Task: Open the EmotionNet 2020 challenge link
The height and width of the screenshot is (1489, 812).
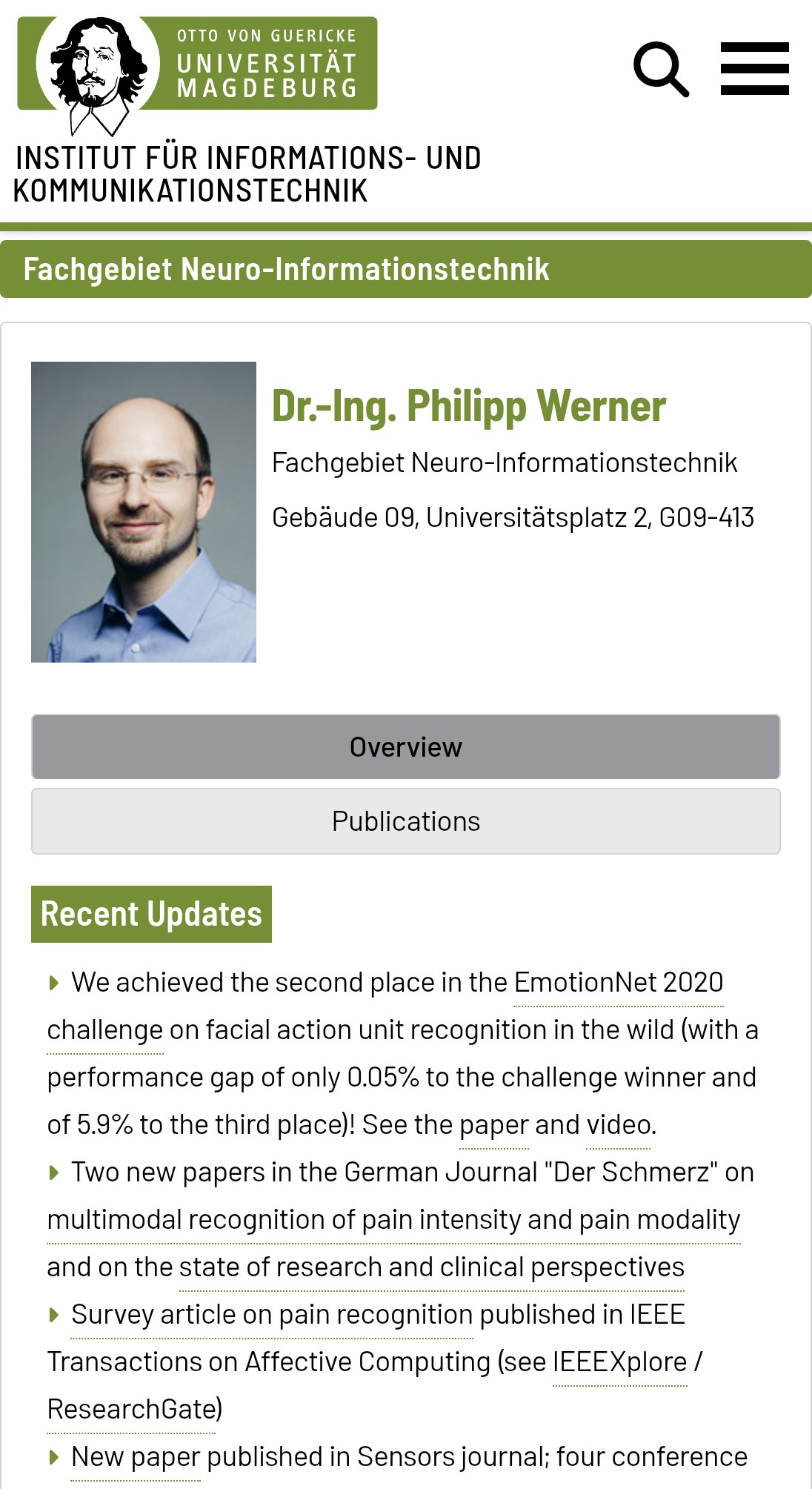Action: pyautogui.click(x=618, y=983)
